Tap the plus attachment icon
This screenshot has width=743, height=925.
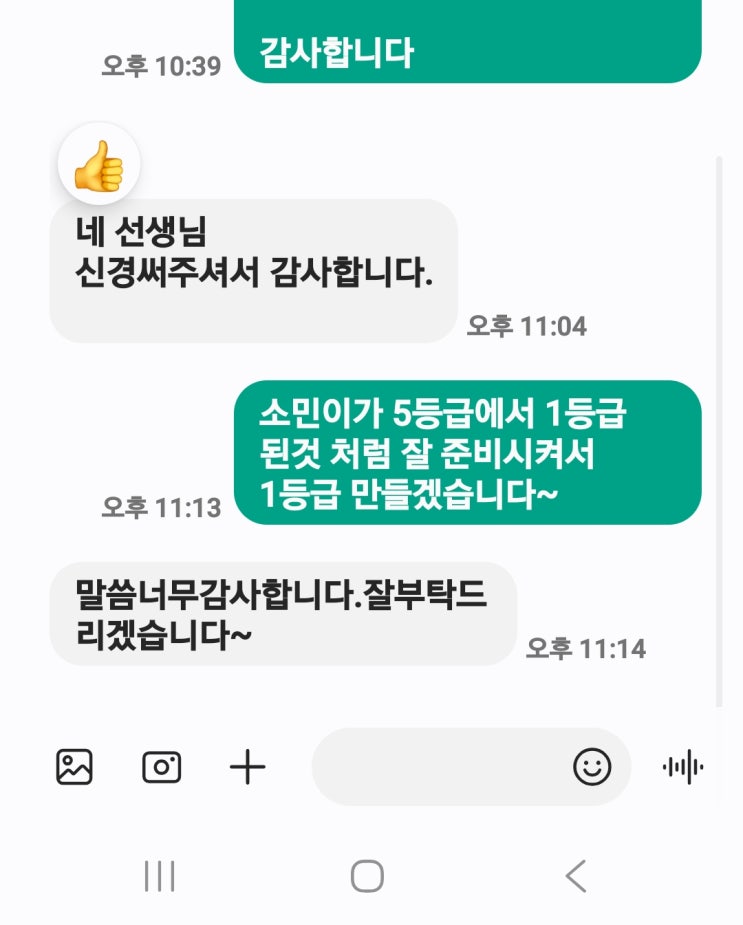click(248, 767)
